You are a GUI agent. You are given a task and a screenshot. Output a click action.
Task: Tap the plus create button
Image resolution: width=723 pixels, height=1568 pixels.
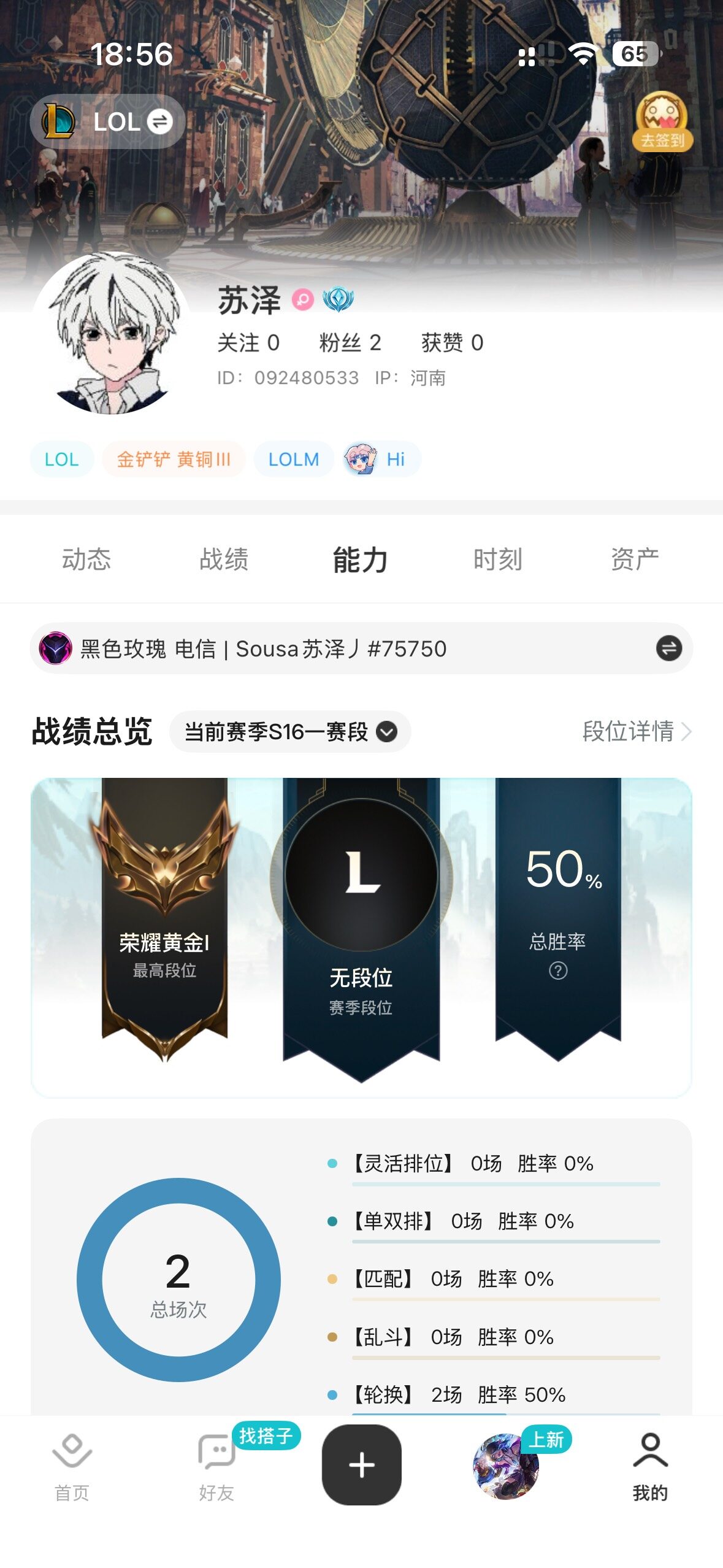(x=361, y=1465)
